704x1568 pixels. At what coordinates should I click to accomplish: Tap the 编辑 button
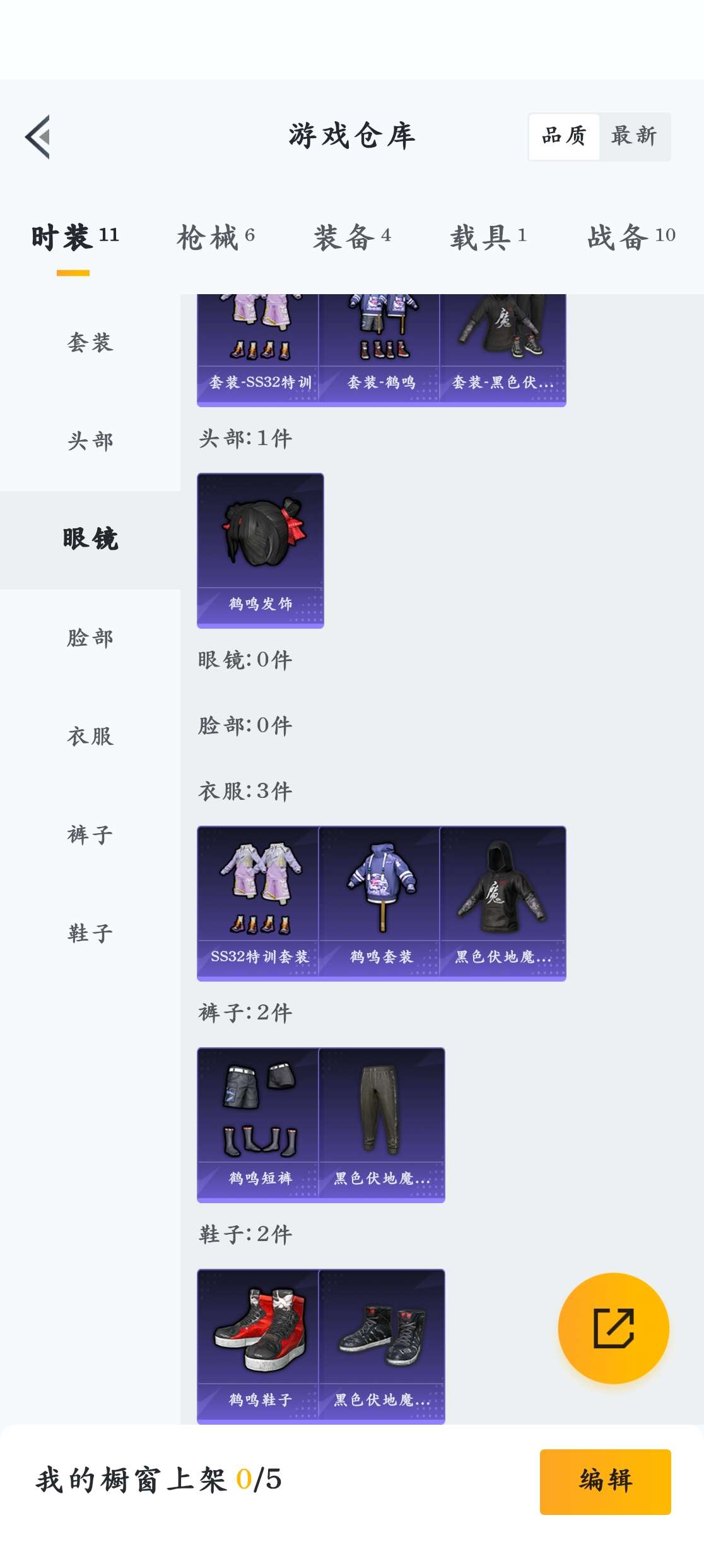pos(605,1482)
